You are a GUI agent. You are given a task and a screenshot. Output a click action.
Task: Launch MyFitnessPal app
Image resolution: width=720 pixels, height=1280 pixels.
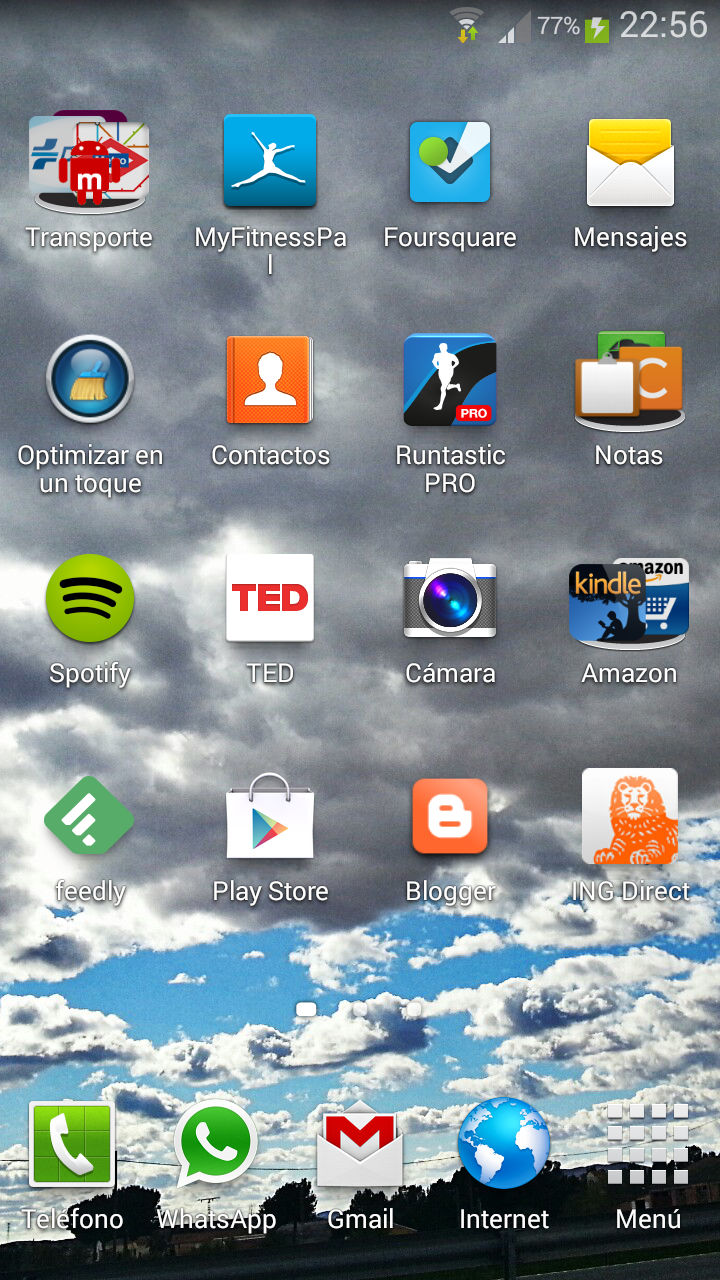tap(270, 162)
